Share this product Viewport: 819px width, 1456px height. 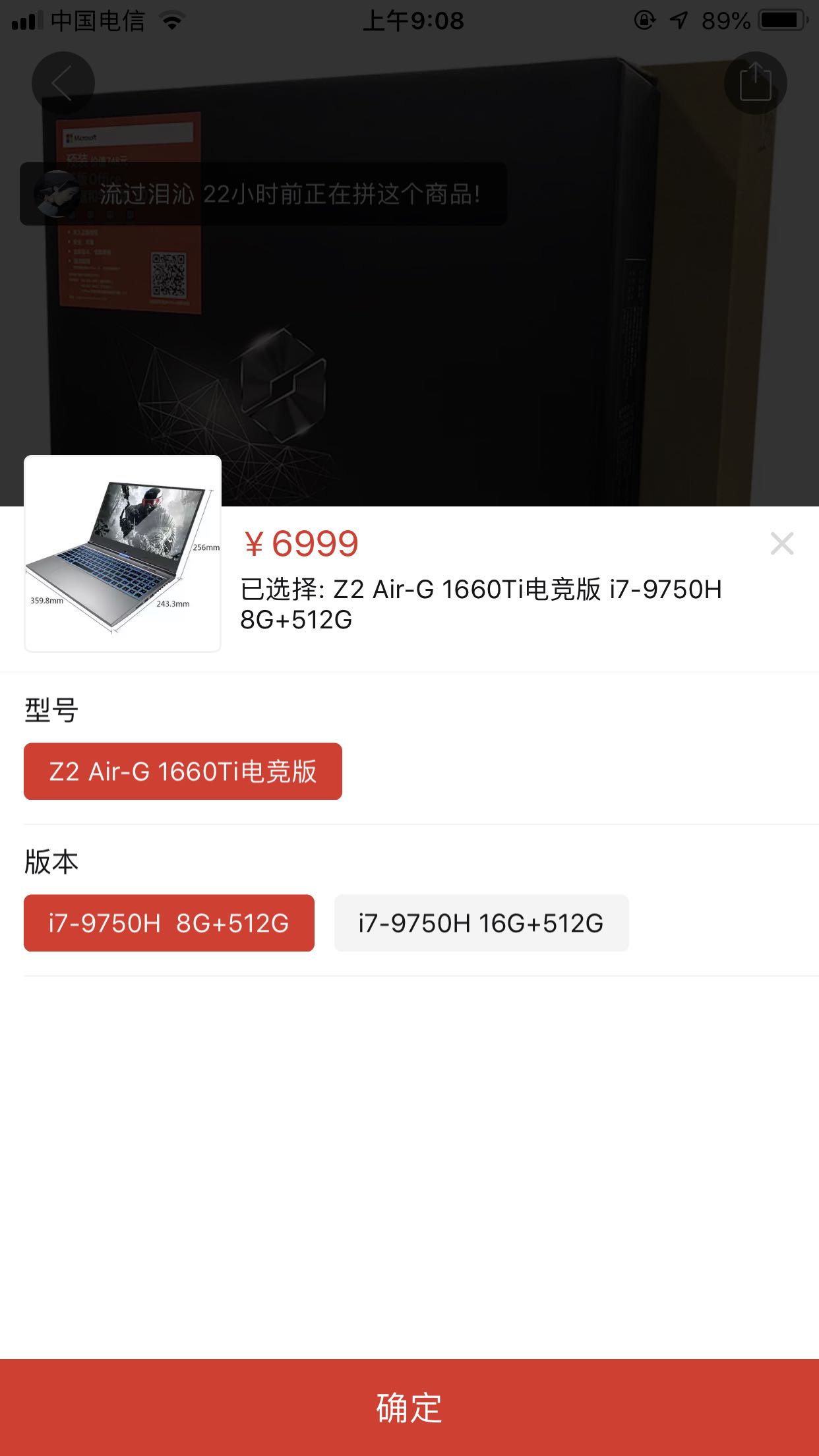point(755,83)
